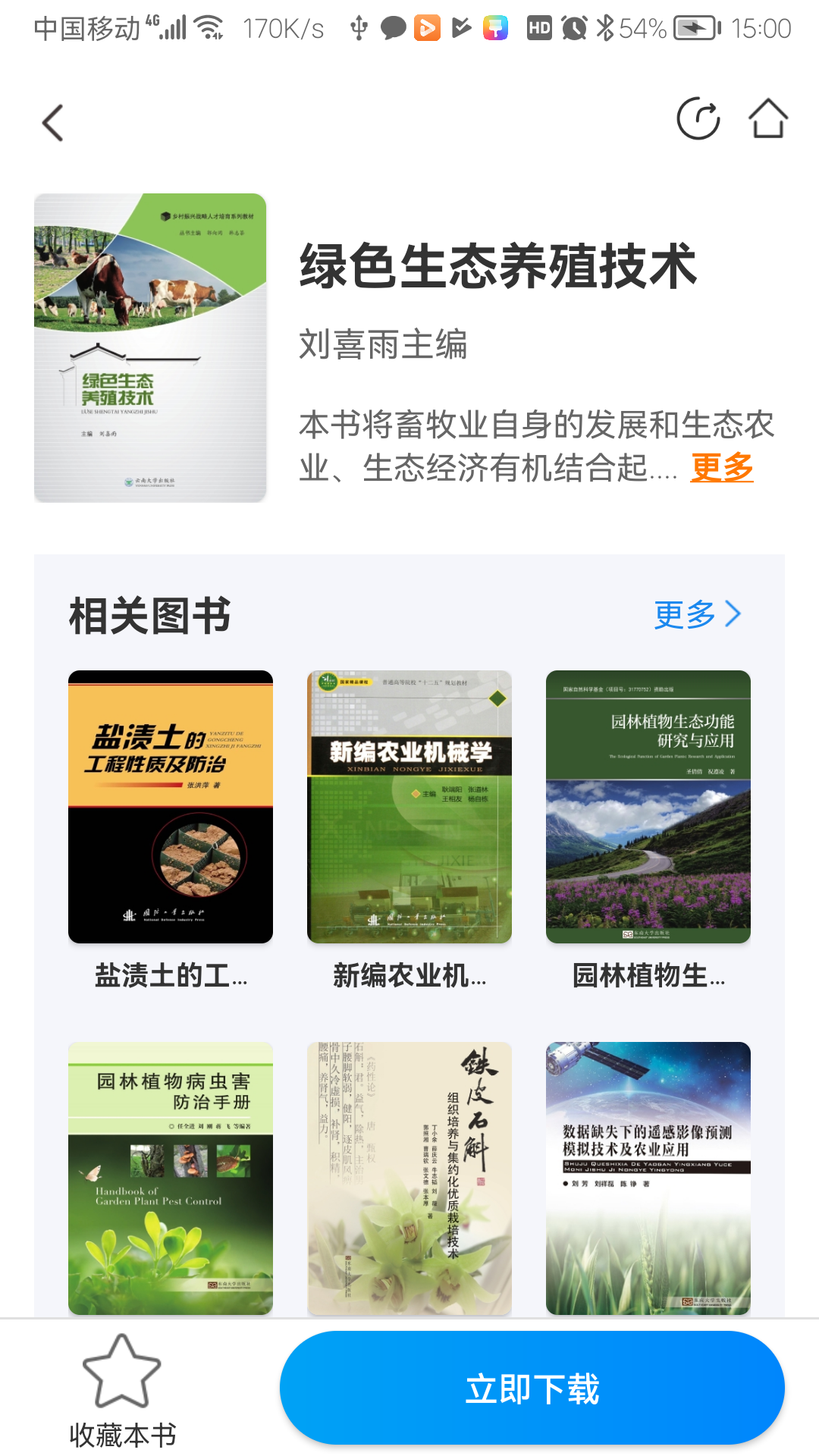The width and height of the screenshot is (819, 1456).
Task: Open the book 新编农业机械学
Action: click(x=409, y=807)
